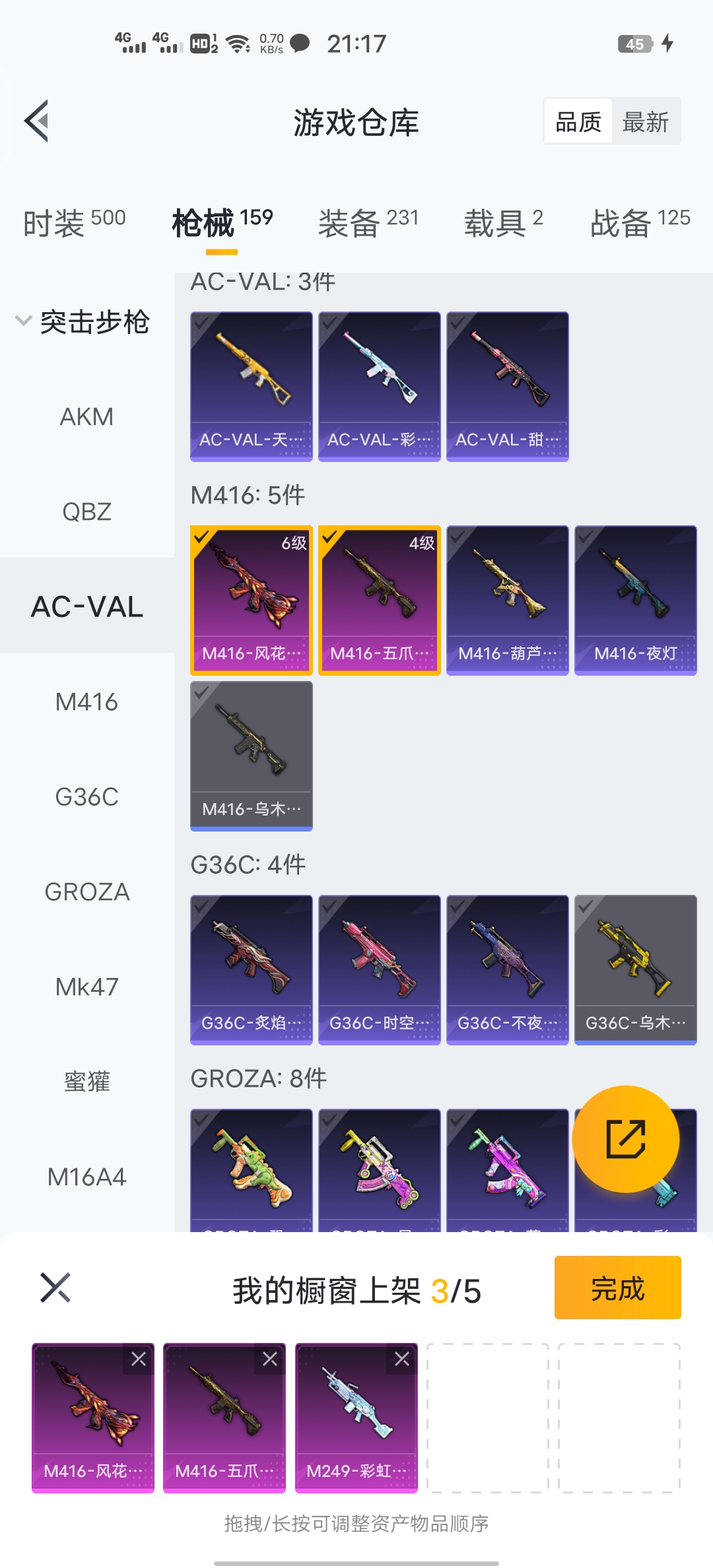The height and width of the screenshot is (1568, 713).
Task: Select the AC-VAL-天 gold skin
Action: click(x=251, y=386)
